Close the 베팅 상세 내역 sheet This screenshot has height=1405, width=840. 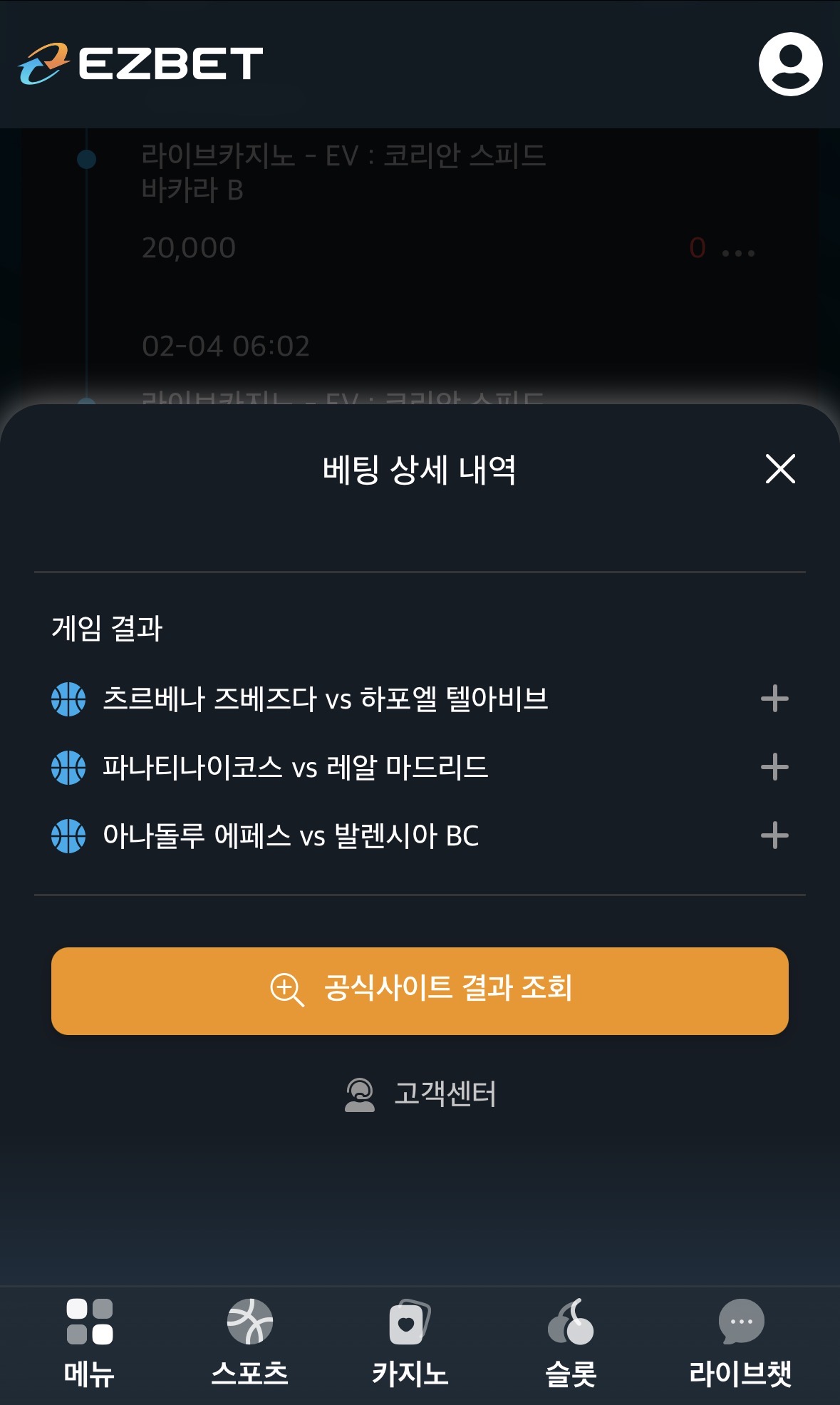779,469
